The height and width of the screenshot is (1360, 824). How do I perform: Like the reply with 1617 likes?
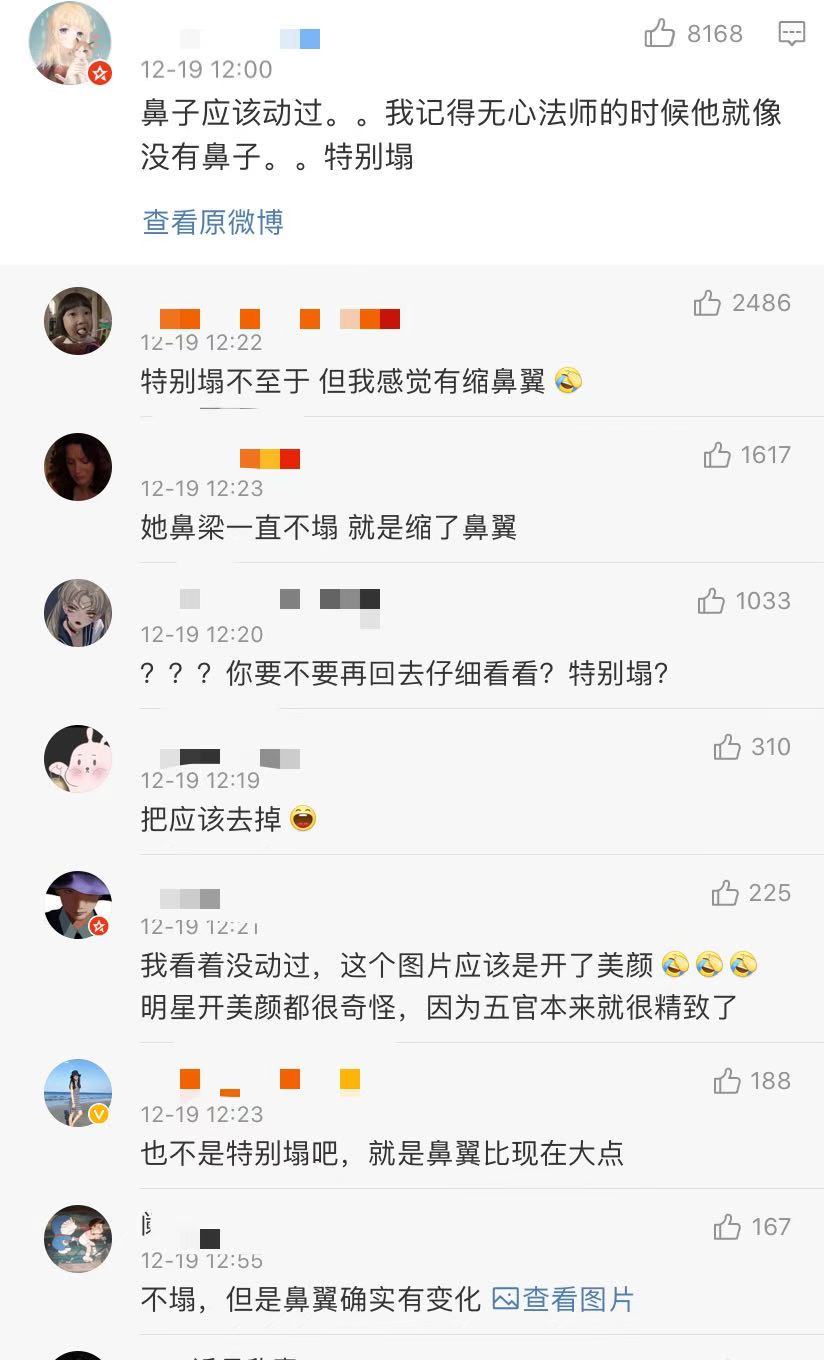717,456
